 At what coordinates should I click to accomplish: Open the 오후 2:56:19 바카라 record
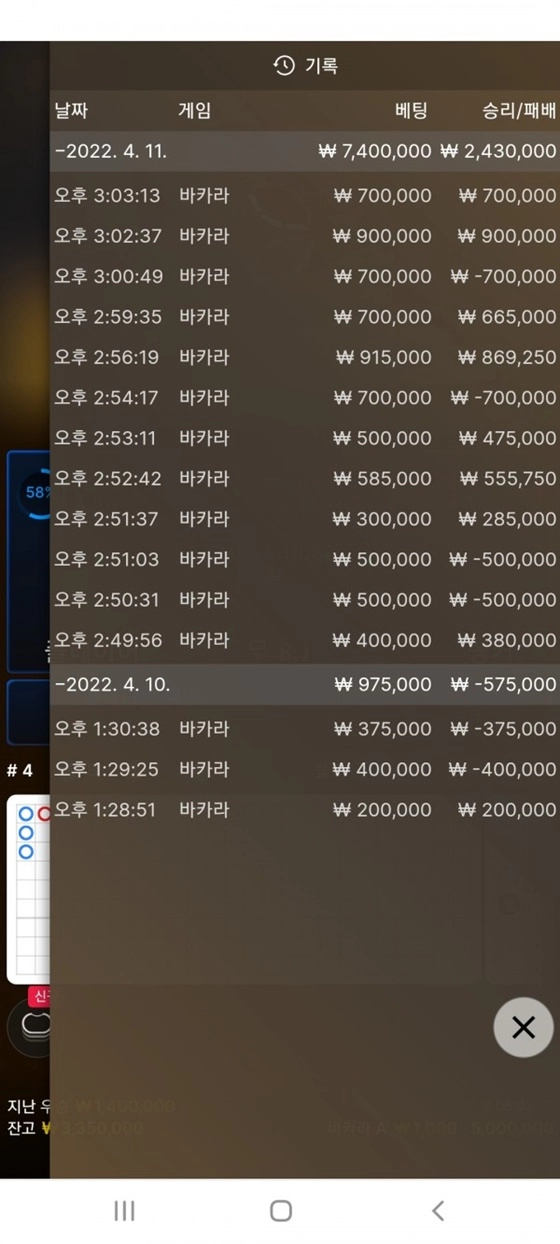click(305, 357)
